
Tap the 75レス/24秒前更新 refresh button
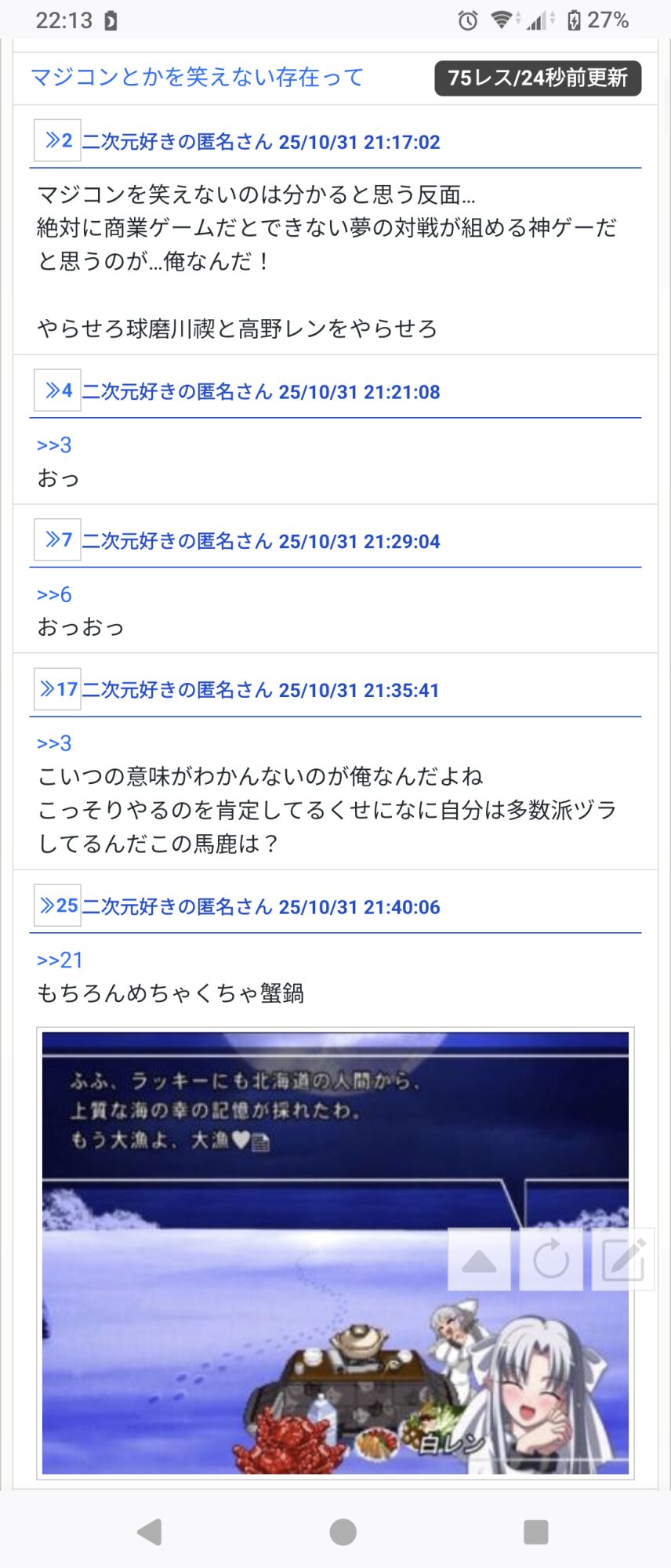coord(538,78)
